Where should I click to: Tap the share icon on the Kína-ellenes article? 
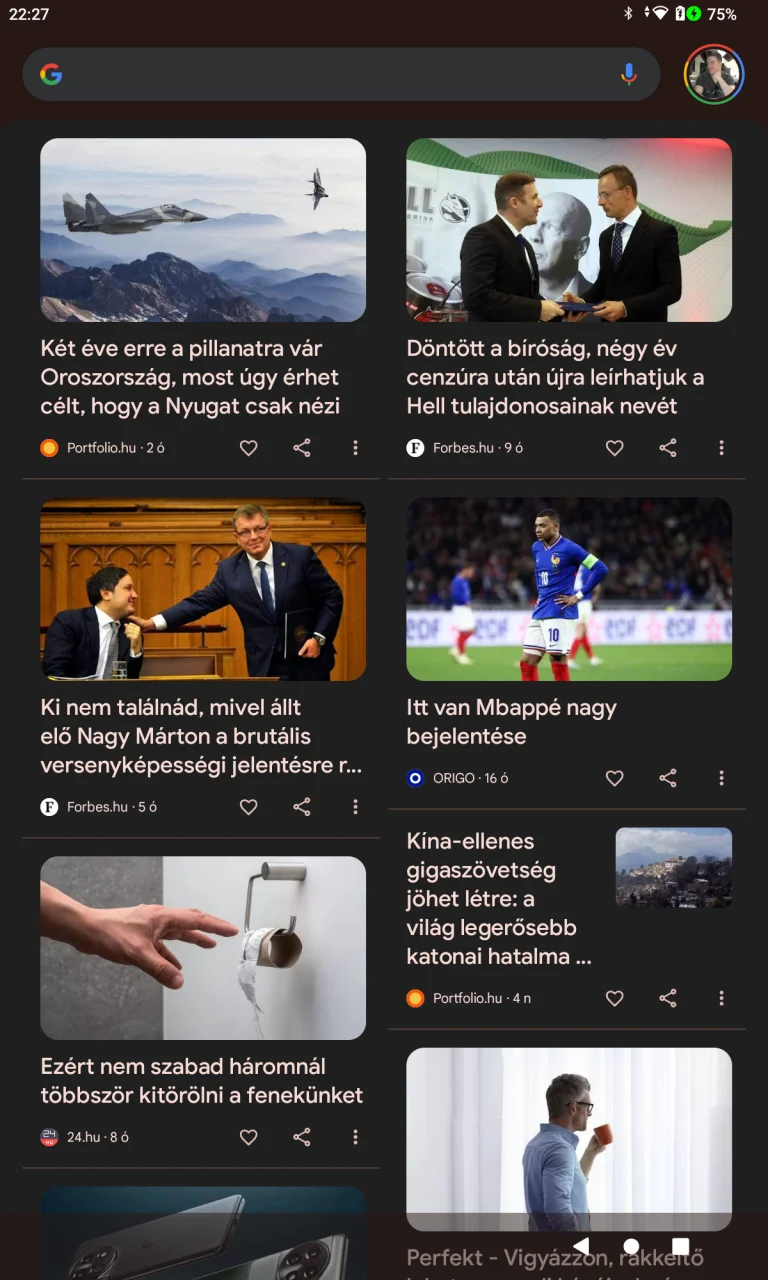click(x=668, y=997)
